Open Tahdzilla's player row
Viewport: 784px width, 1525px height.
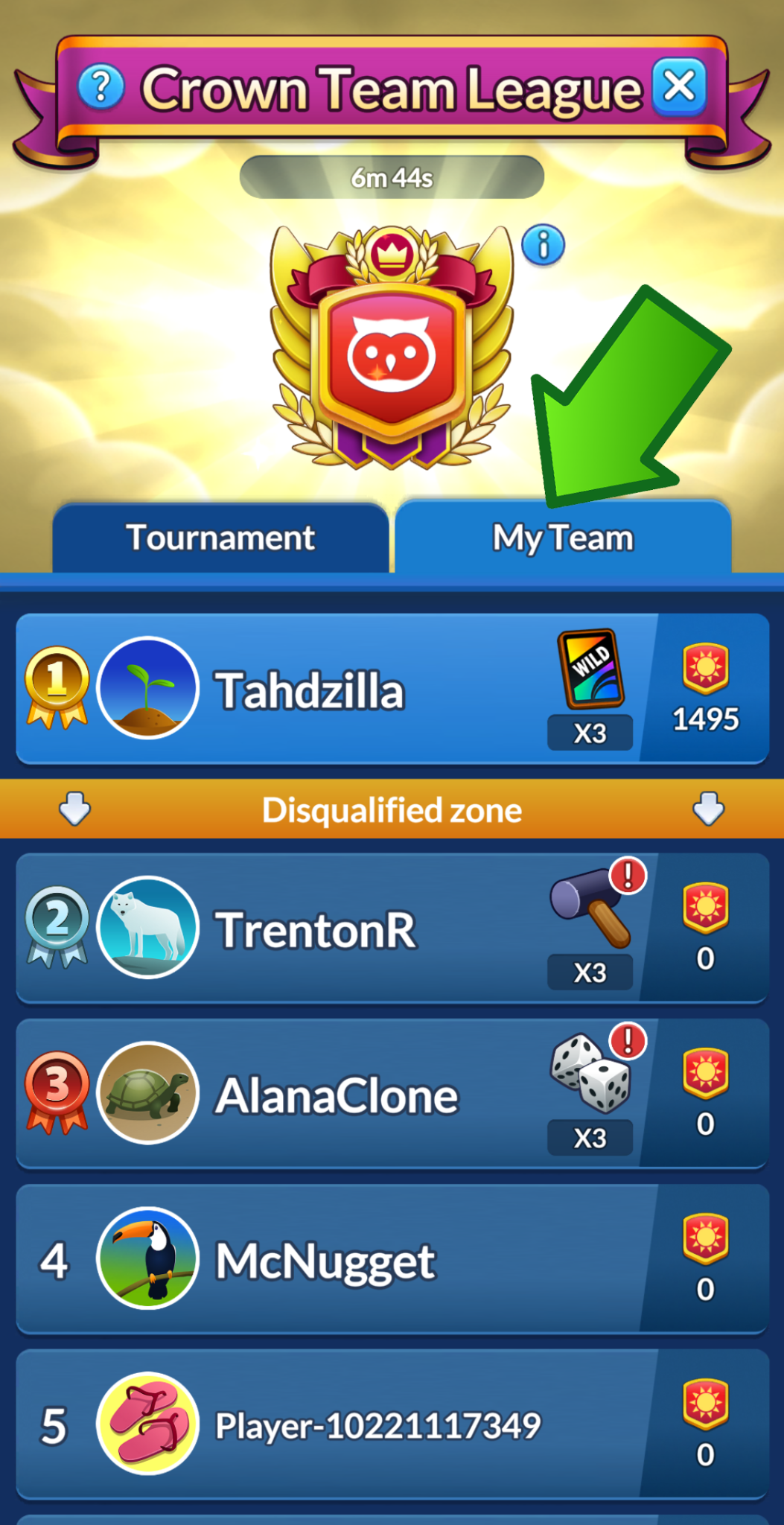coord(335,690)
